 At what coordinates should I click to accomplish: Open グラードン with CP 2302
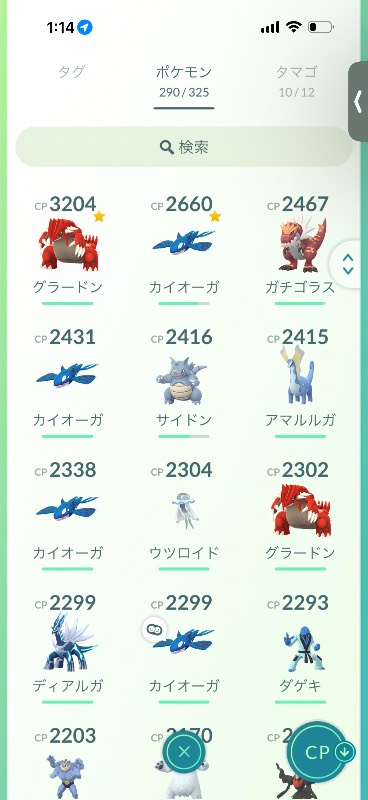[300, 515]
